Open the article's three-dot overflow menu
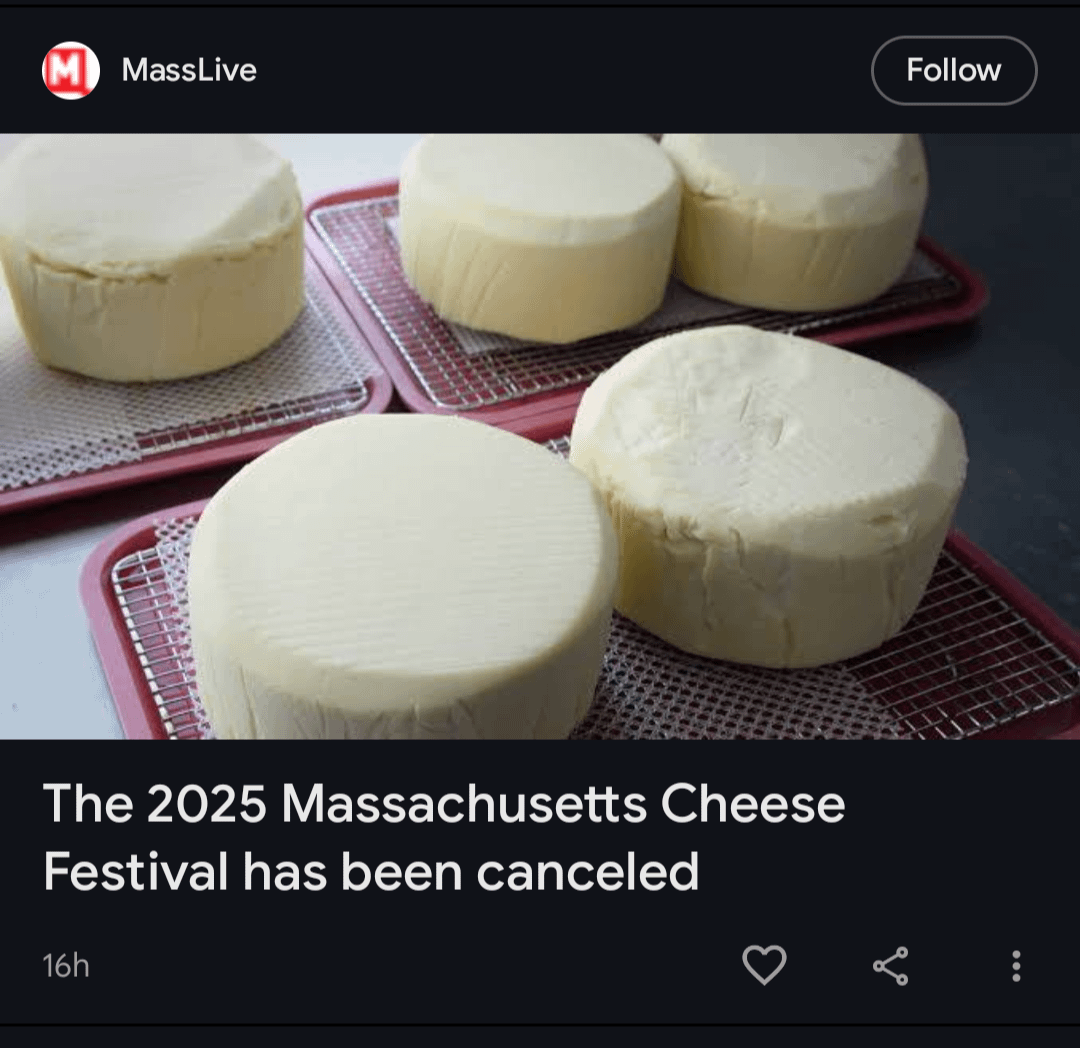The width and height of the screenshot is (1080, 1048). point(1016,965)
